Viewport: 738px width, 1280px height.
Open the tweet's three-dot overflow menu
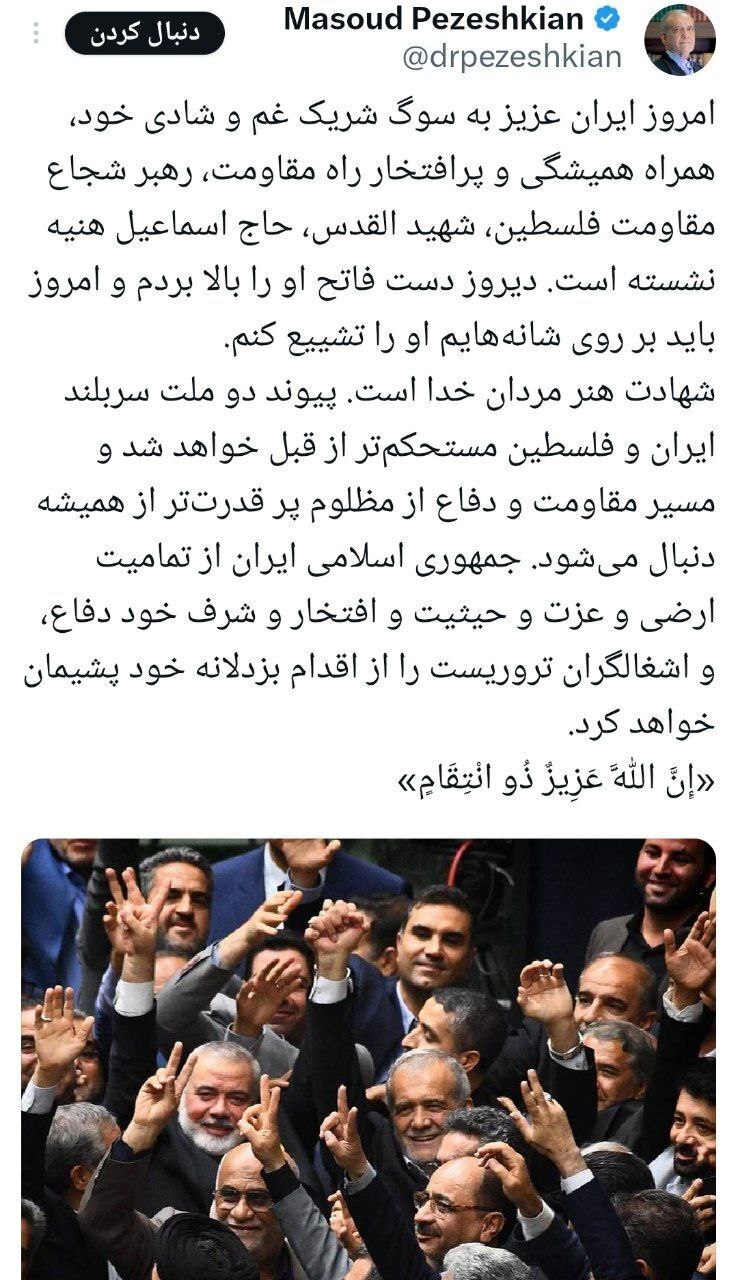pyautogui.click(x=36, y=33)
